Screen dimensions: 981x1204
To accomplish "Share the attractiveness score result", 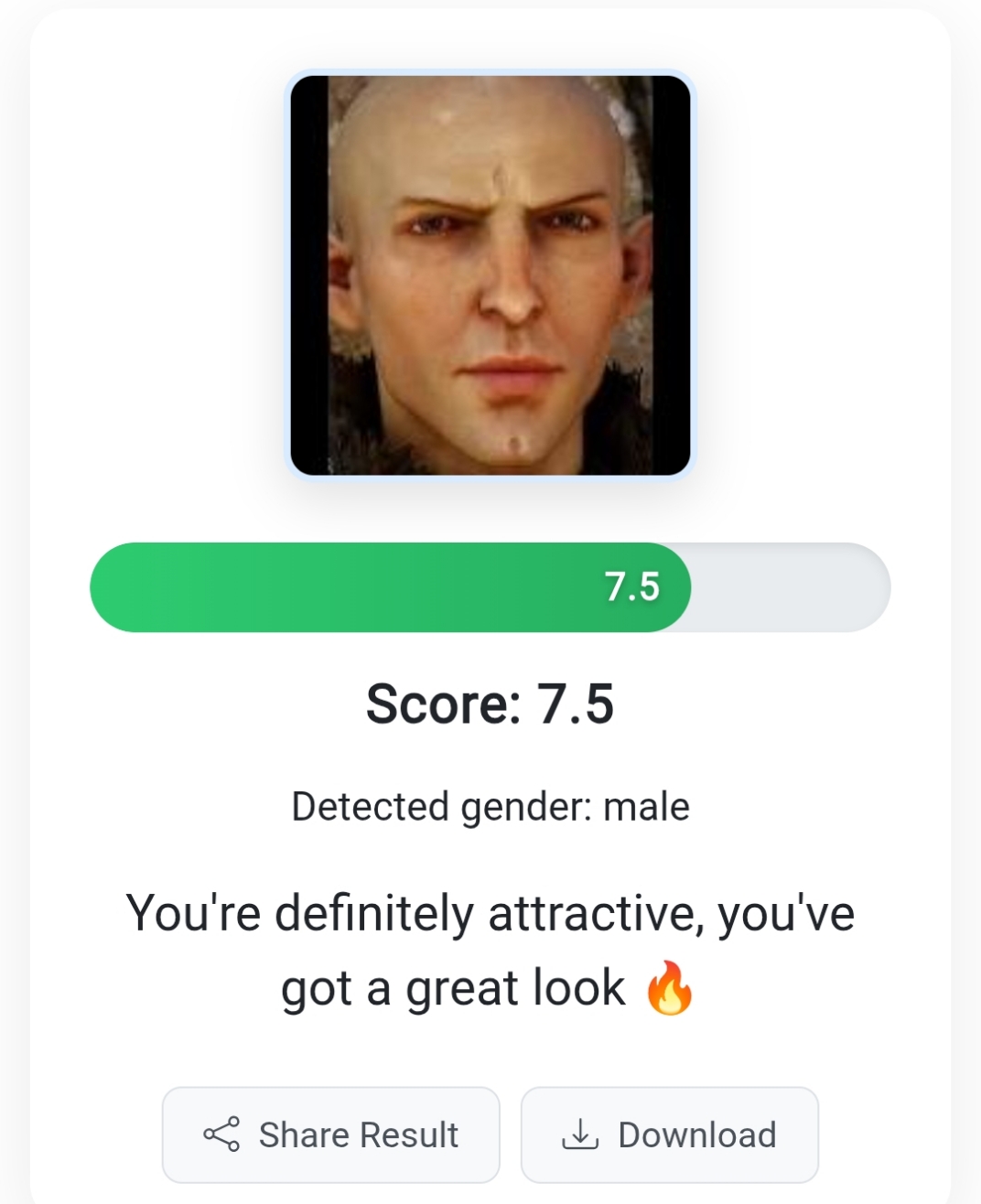I will point(330,1134).
